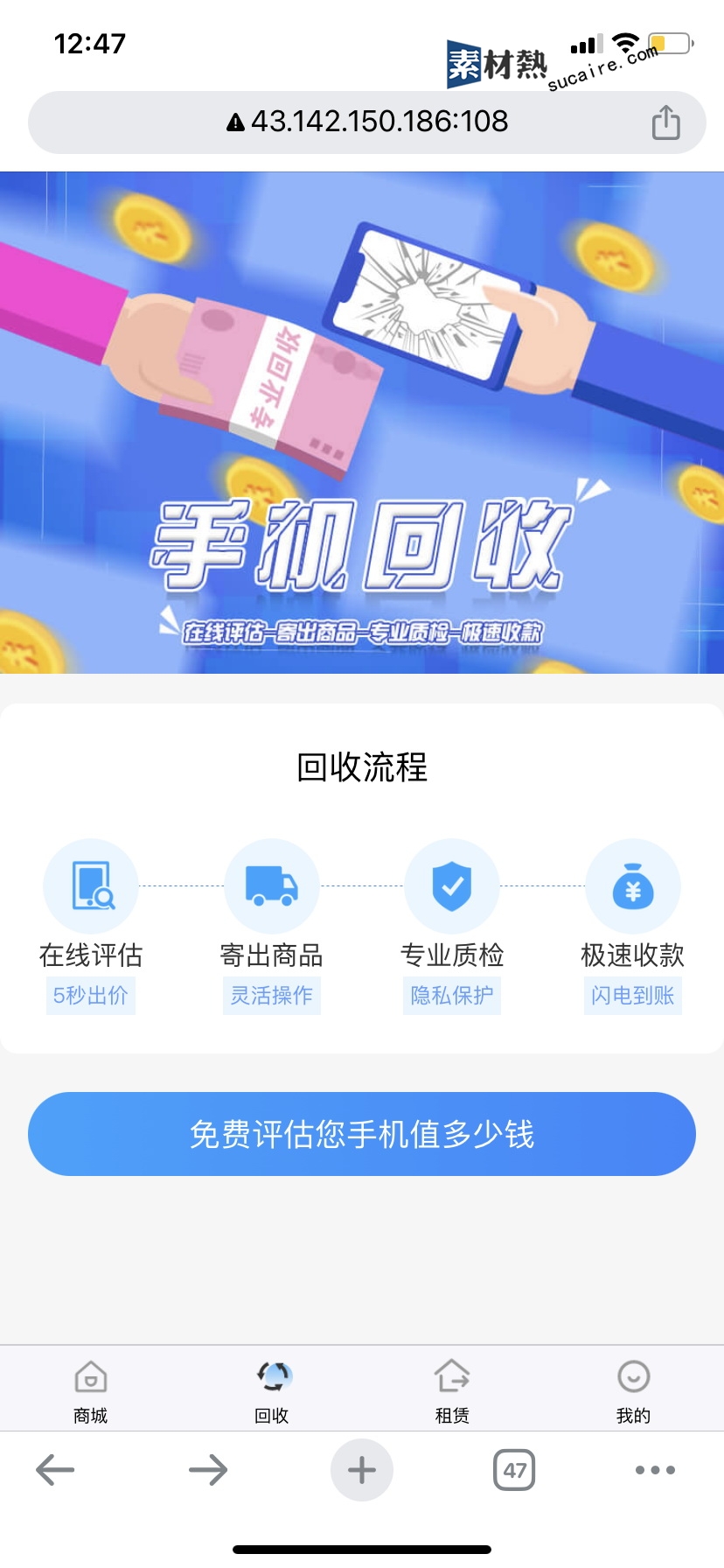View the 47 open tabs

coord(514,1470)
